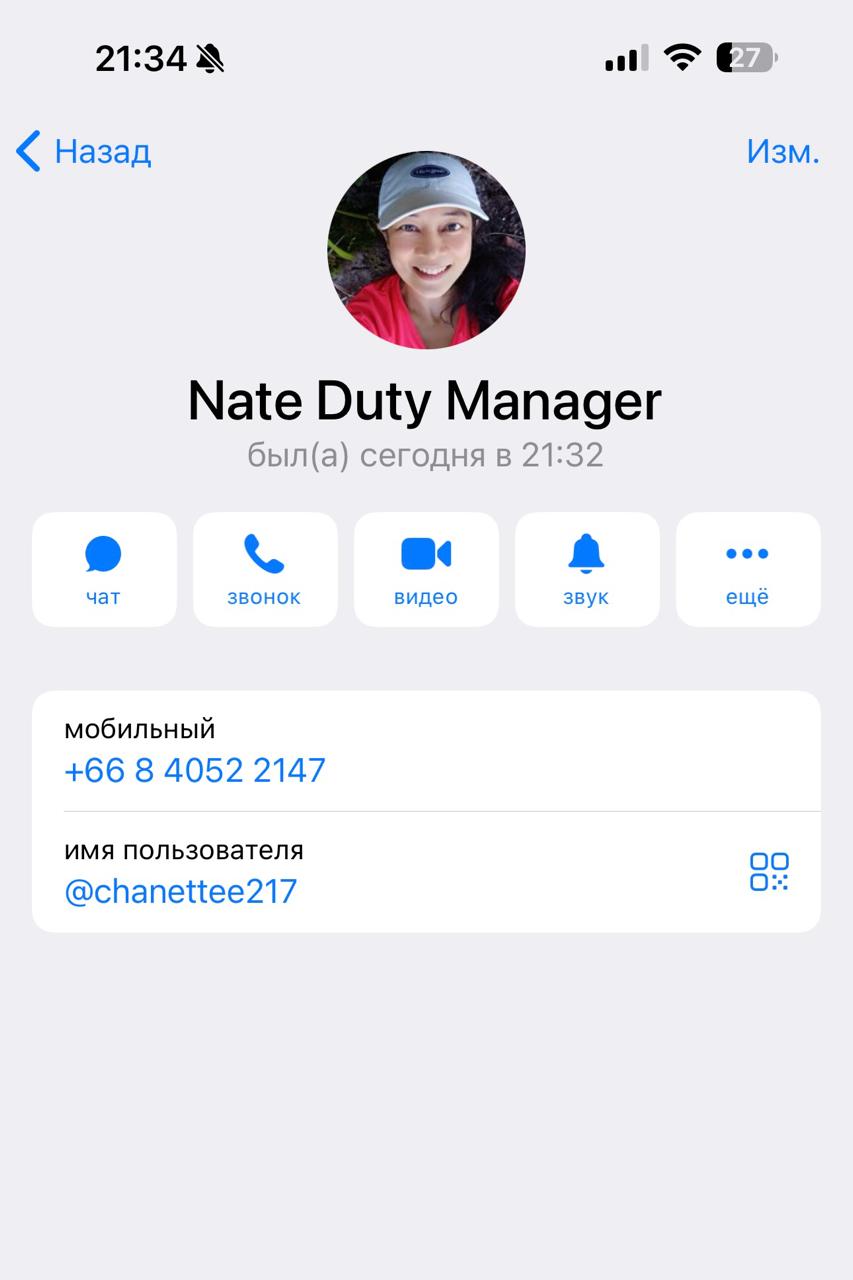Screen dimensions: 853x1280
Task: Start a video call via видео
Action: click(426, 570)
